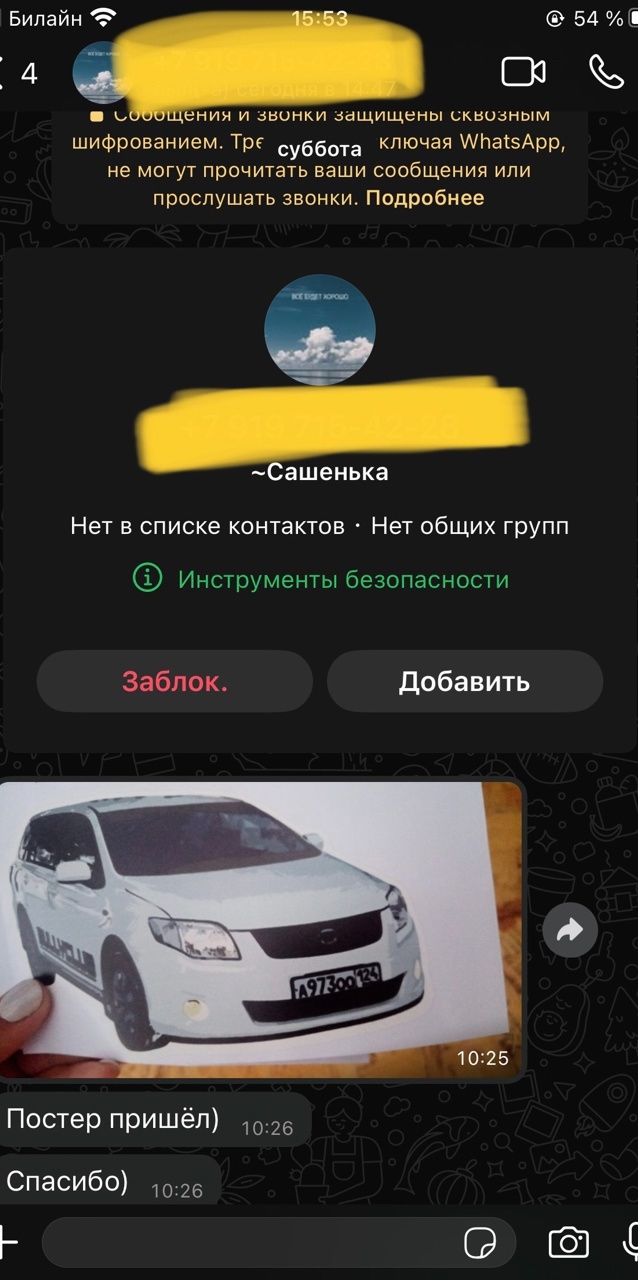Image resolution: width=638 pixels, height=1280 pixels.
Task: Open contact info from the header avatar
Action: 100,72
